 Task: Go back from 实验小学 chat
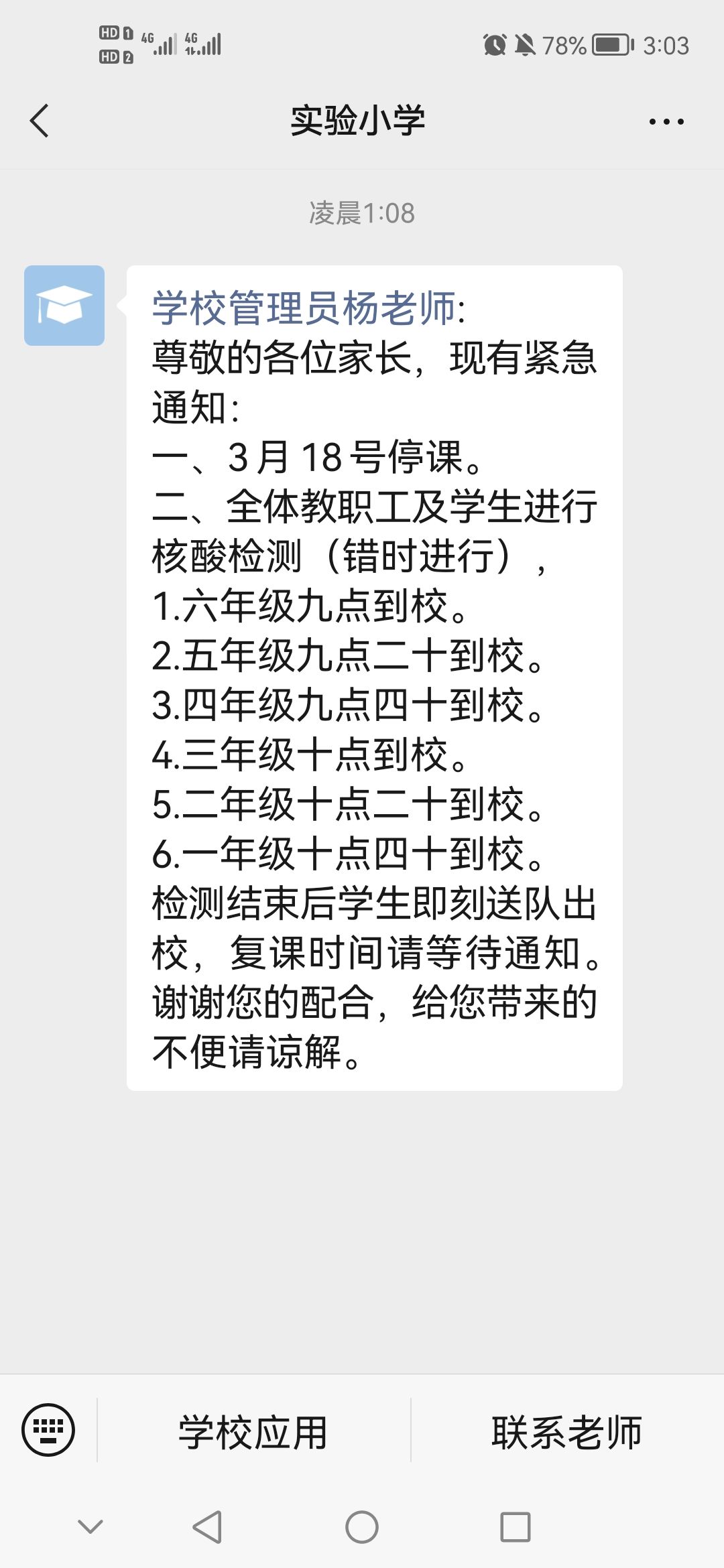pos(40,121)
